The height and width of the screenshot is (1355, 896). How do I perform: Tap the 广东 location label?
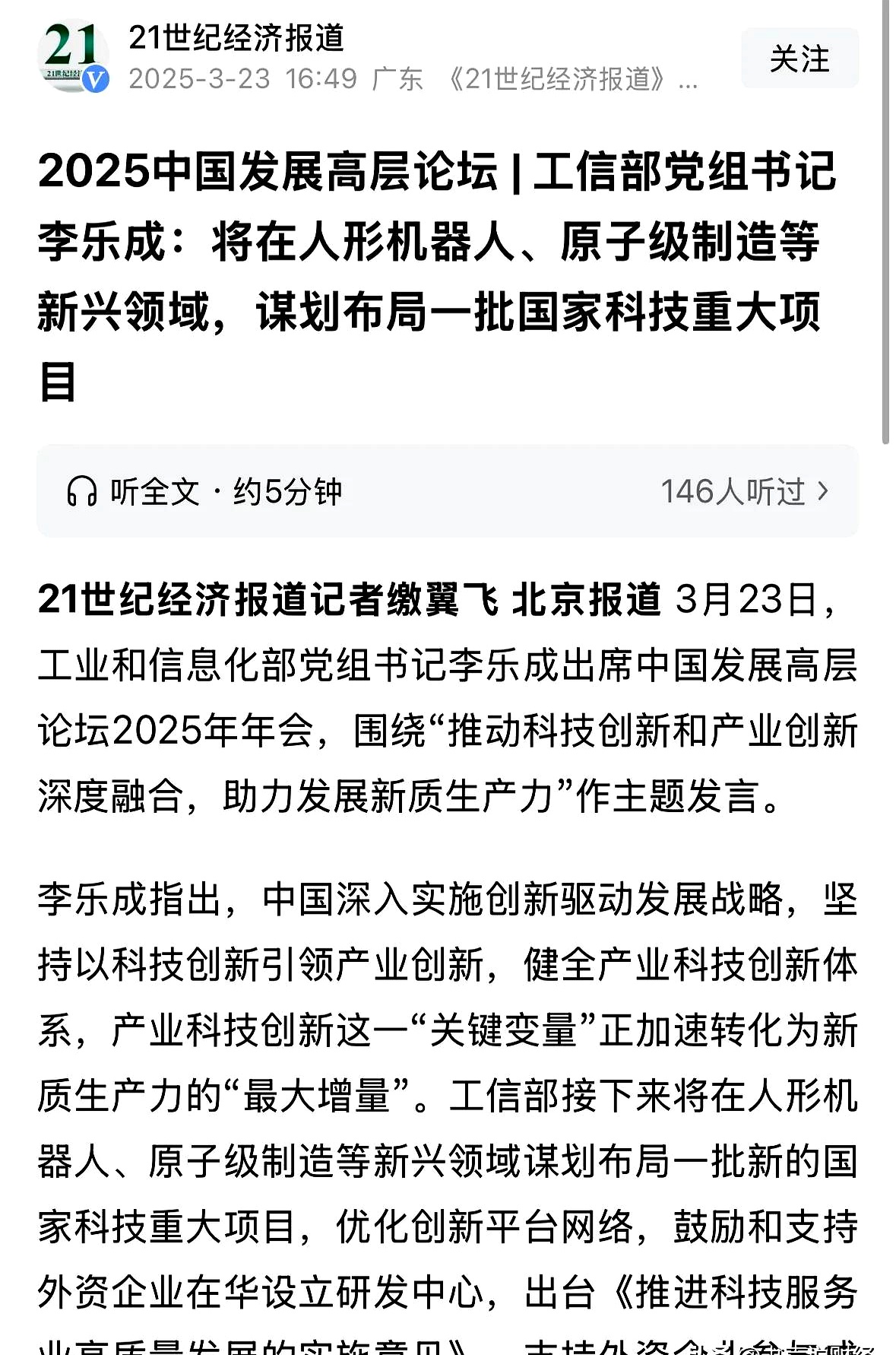(398, 76)
